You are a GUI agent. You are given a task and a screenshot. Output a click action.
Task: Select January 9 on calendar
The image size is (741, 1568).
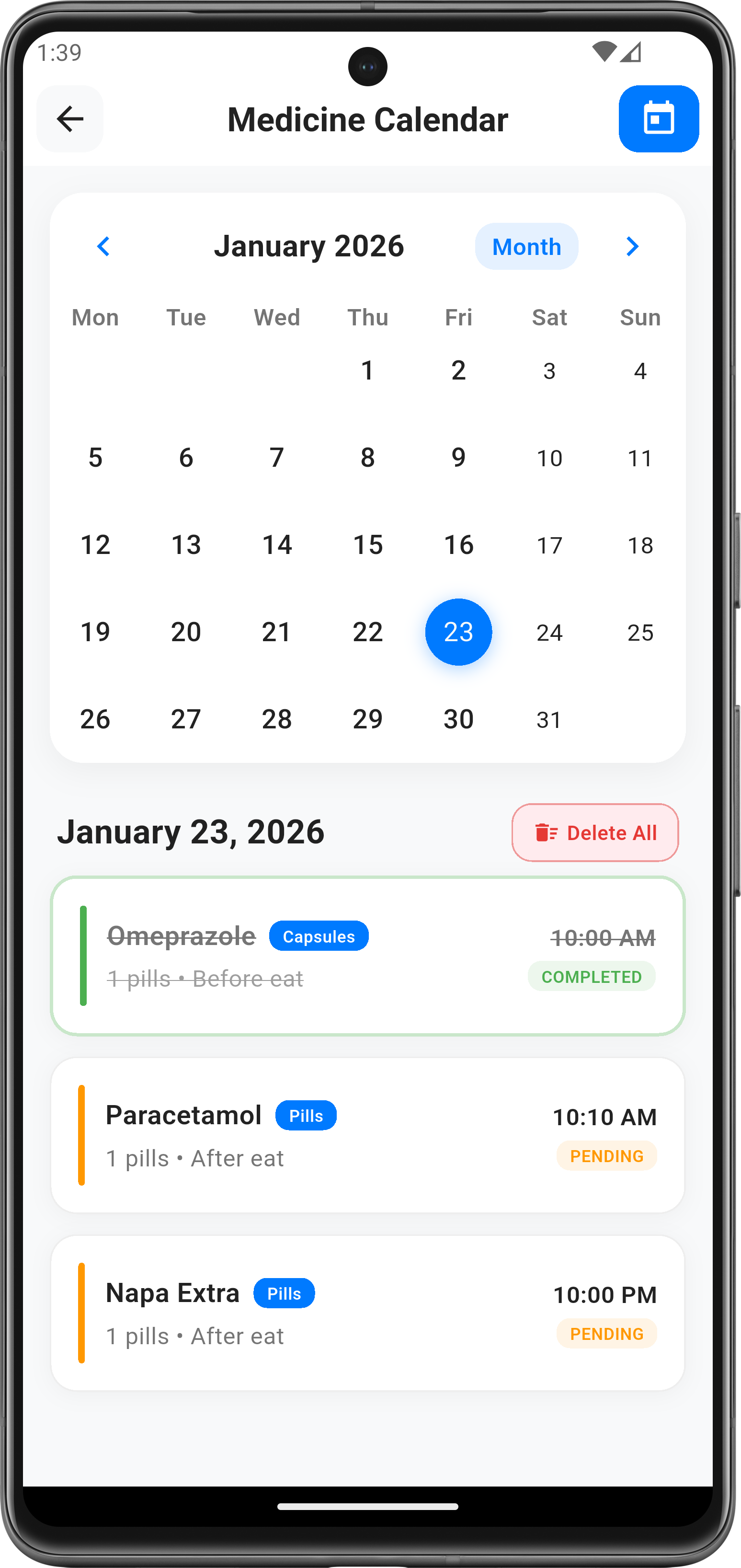tap(458, 458)
